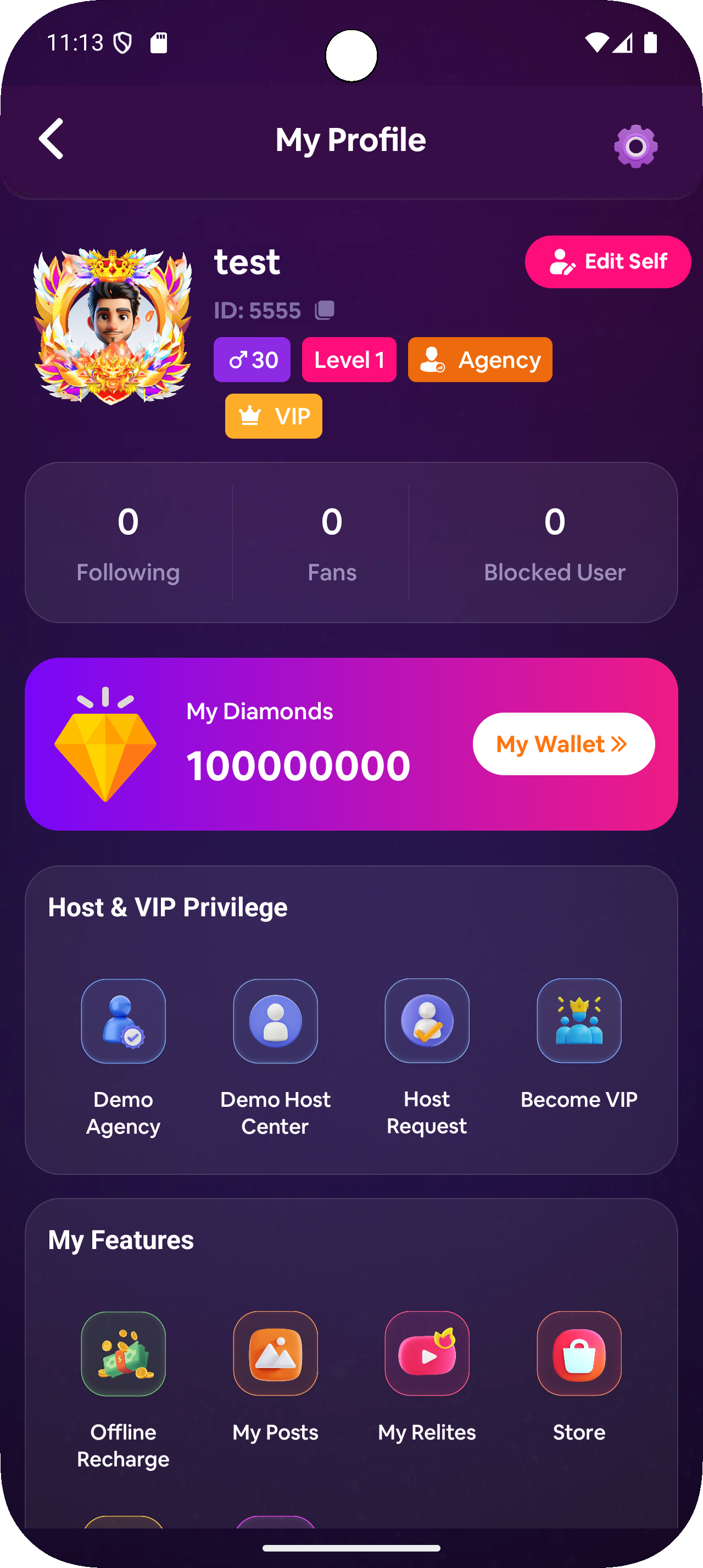Go back using the arrow icon
The width and height of the screenshot is (703, 1568).
tap(51, 139)
